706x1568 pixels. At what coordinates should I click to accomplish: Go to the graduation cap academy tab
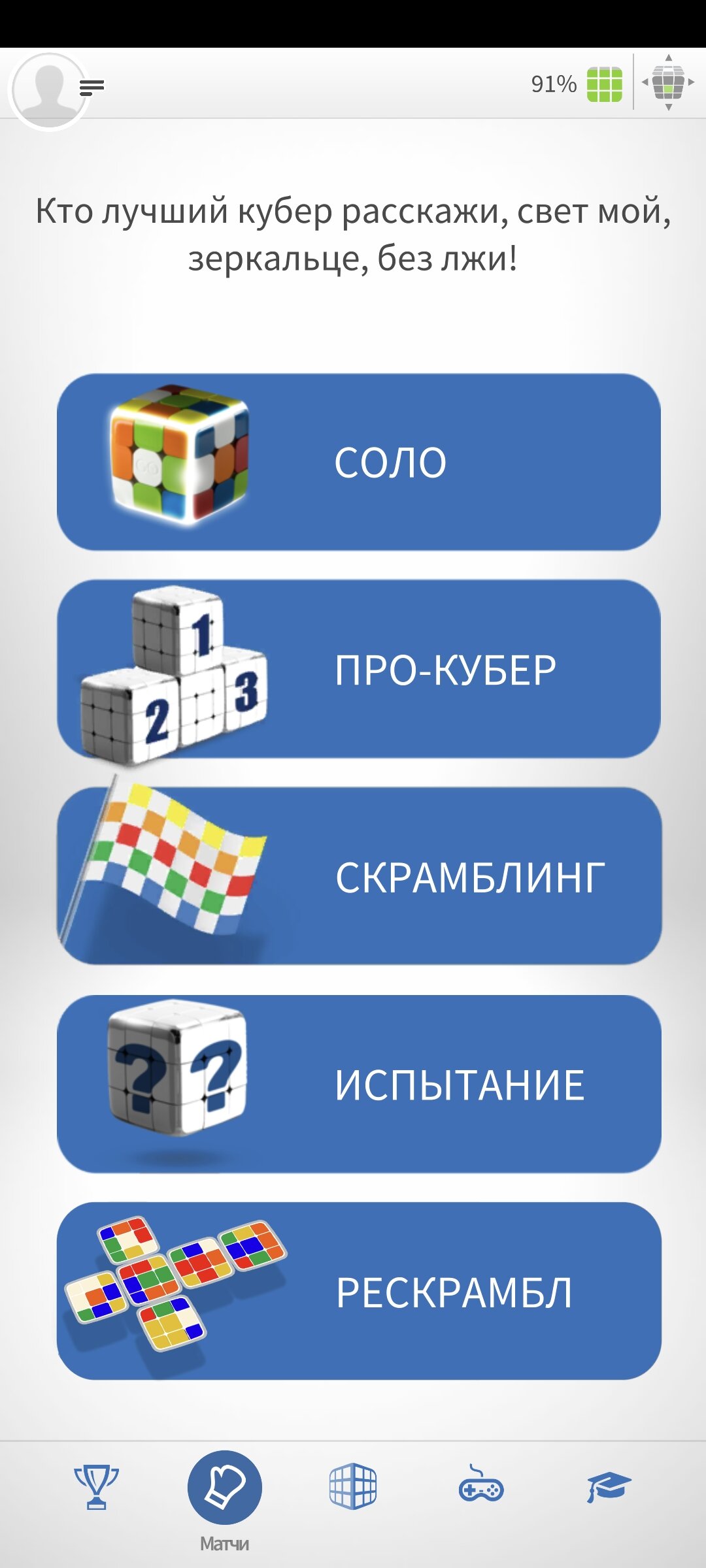[x=609, y=1487]
